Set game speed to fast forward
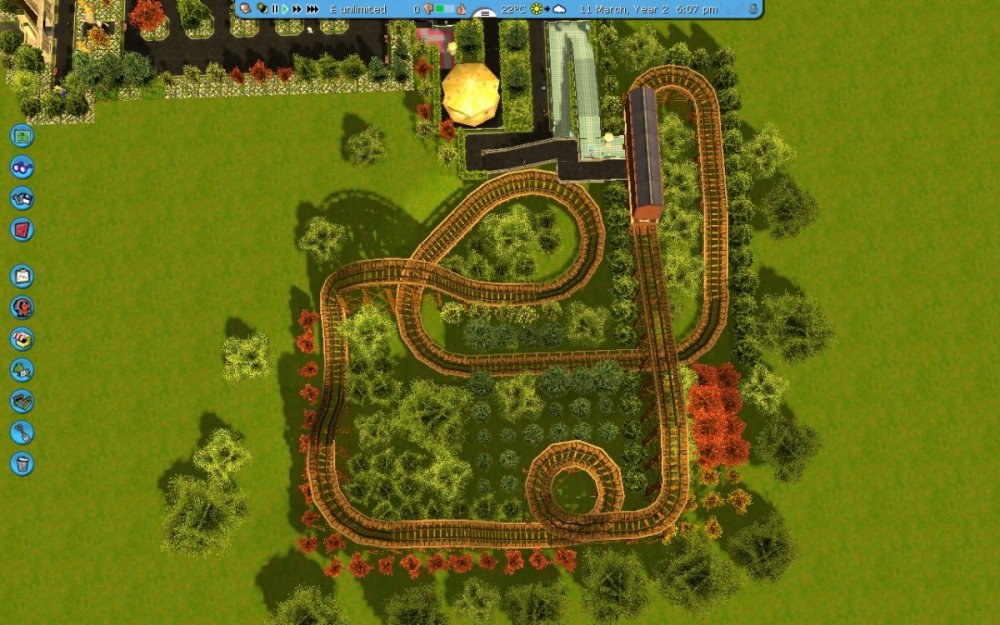The width and height of the screenshot is (1000, 625). pos(297,9)
